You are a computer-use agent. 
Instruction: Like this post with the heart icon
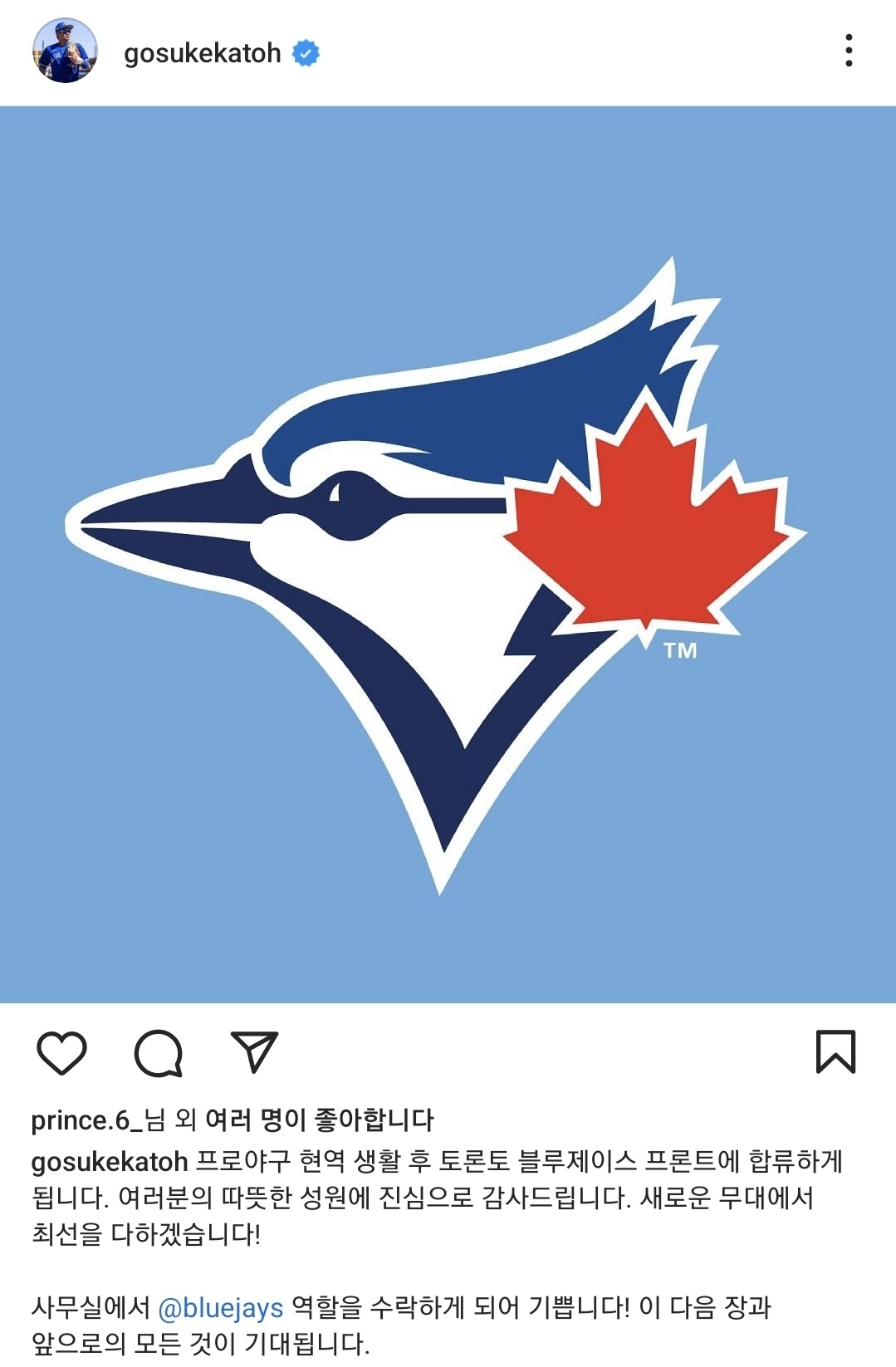coord(62,1052)
